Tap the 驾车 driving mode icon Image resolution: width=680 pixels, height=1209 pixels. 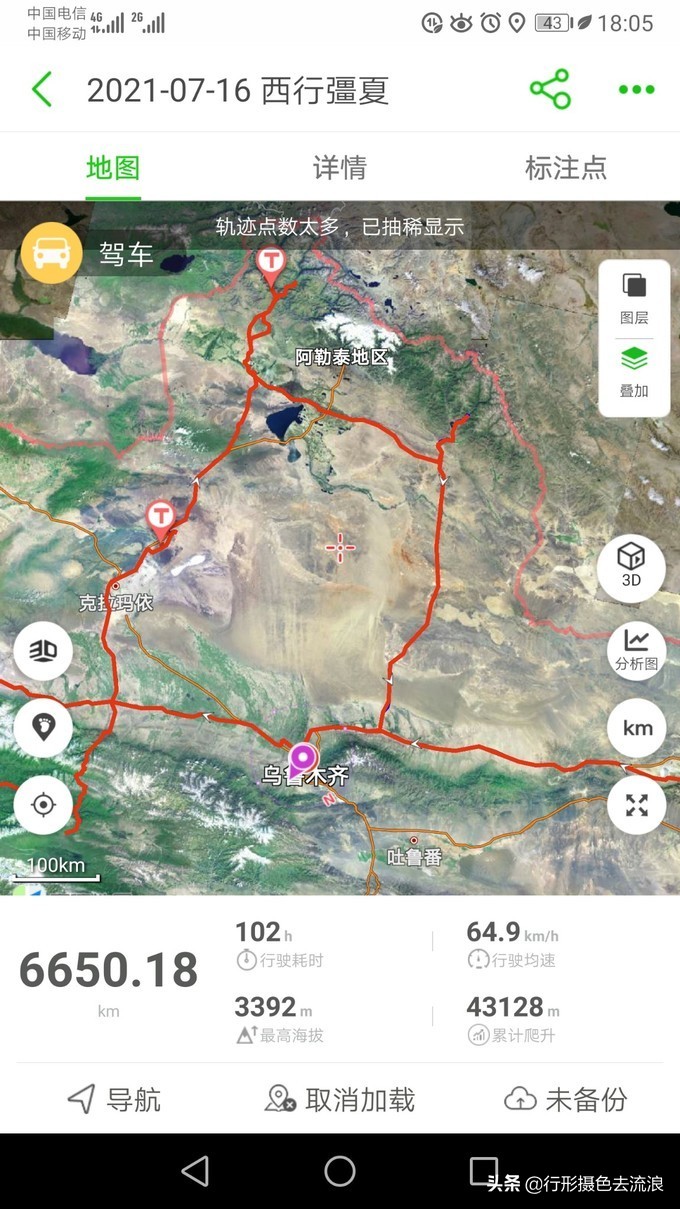coord(51,253)
